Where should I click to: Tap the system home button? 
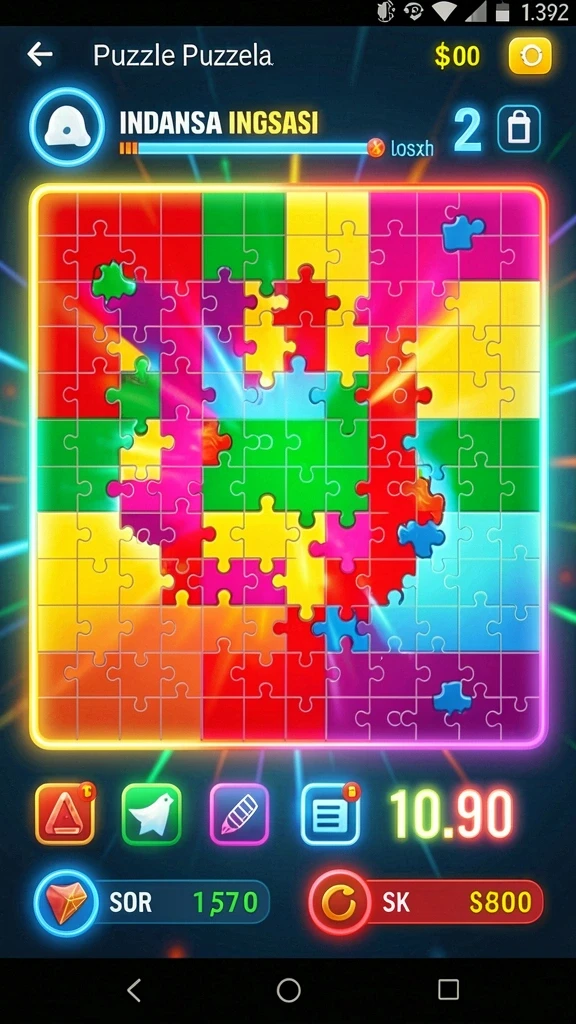click(288, 990)
